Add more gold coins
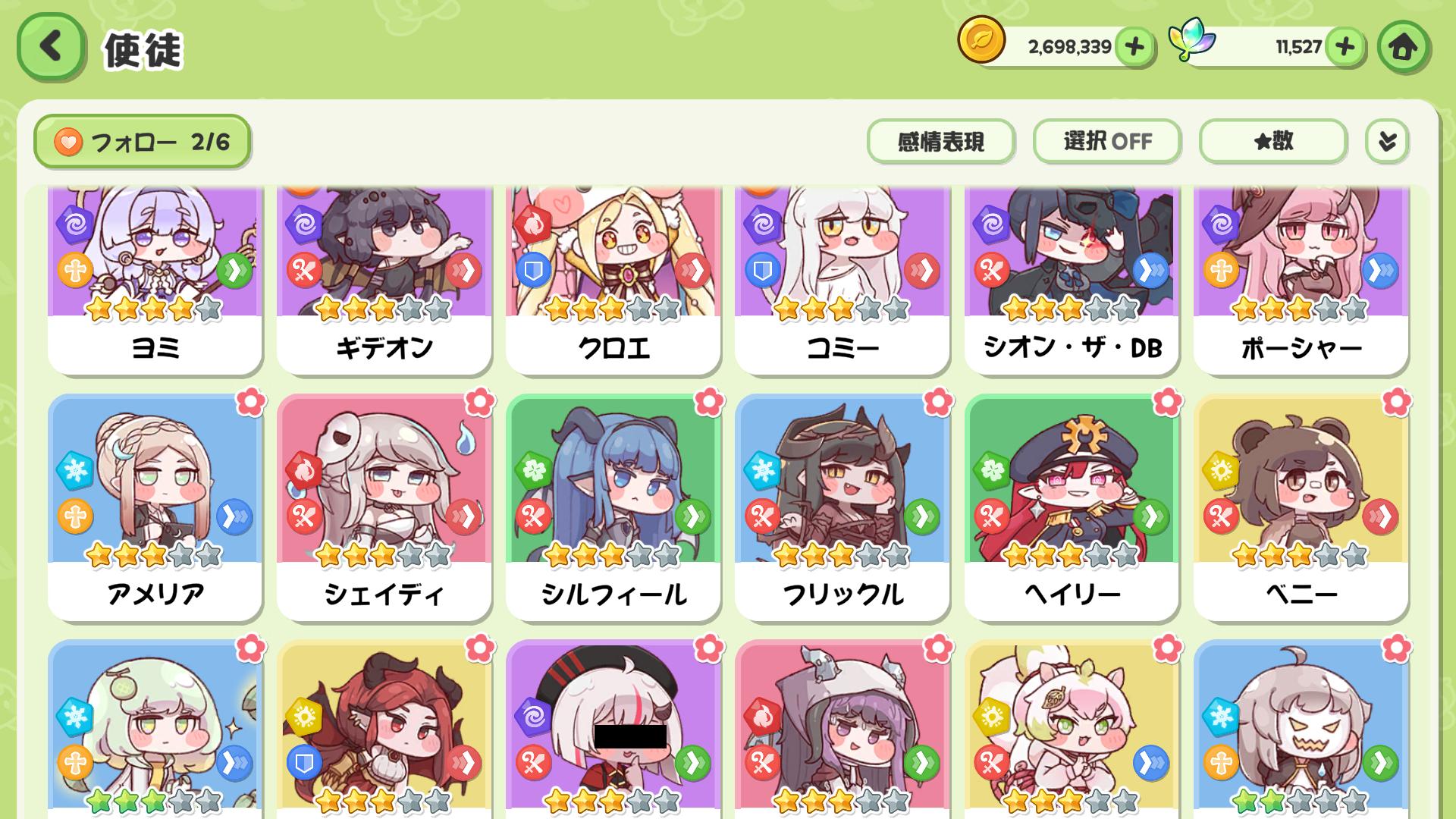Screen dimensions: 1456x819 [1134, 47]
